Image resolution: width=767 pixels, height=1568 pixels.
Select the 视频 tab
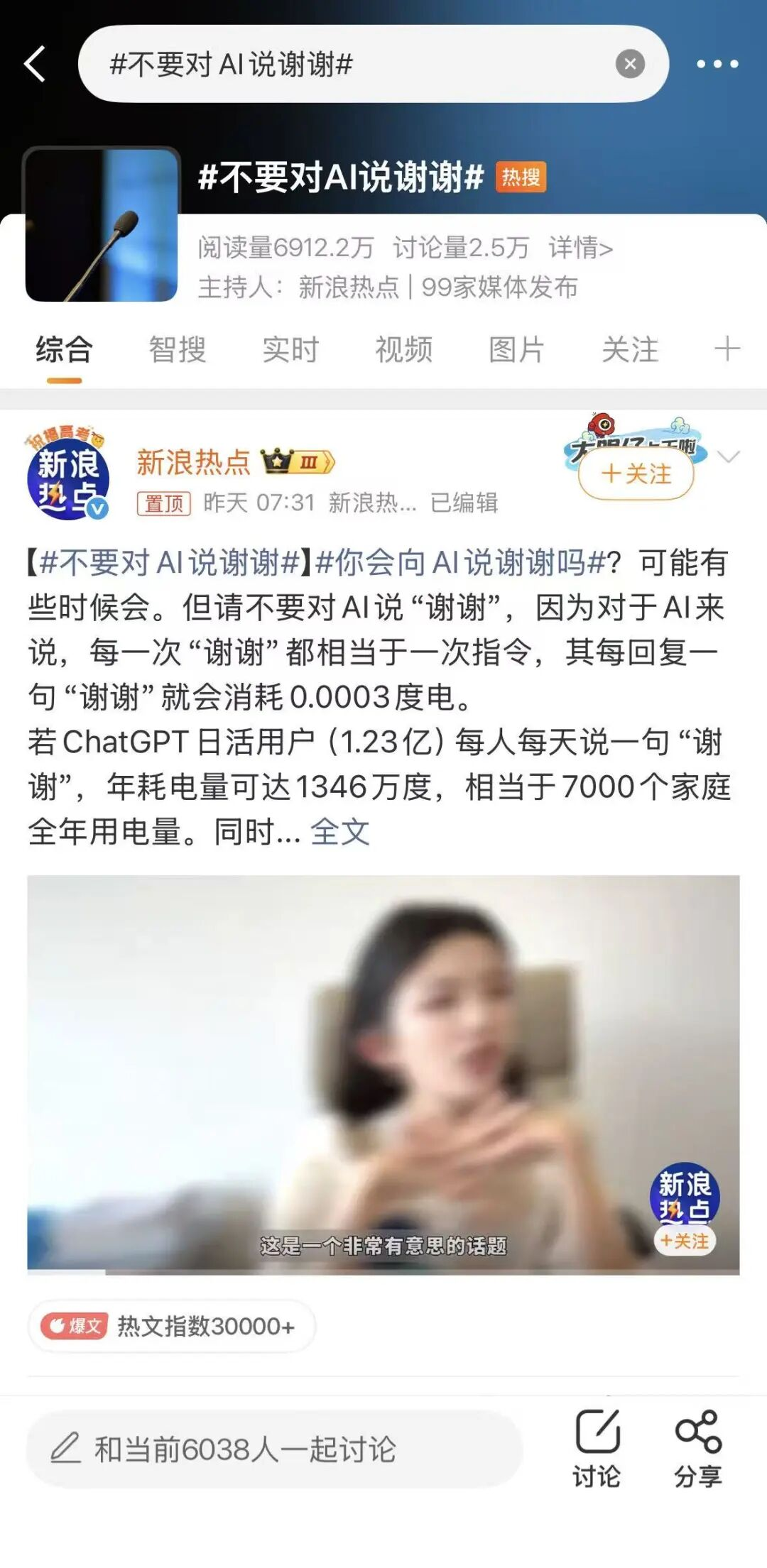pyautogui.click(x=403, y=350)
